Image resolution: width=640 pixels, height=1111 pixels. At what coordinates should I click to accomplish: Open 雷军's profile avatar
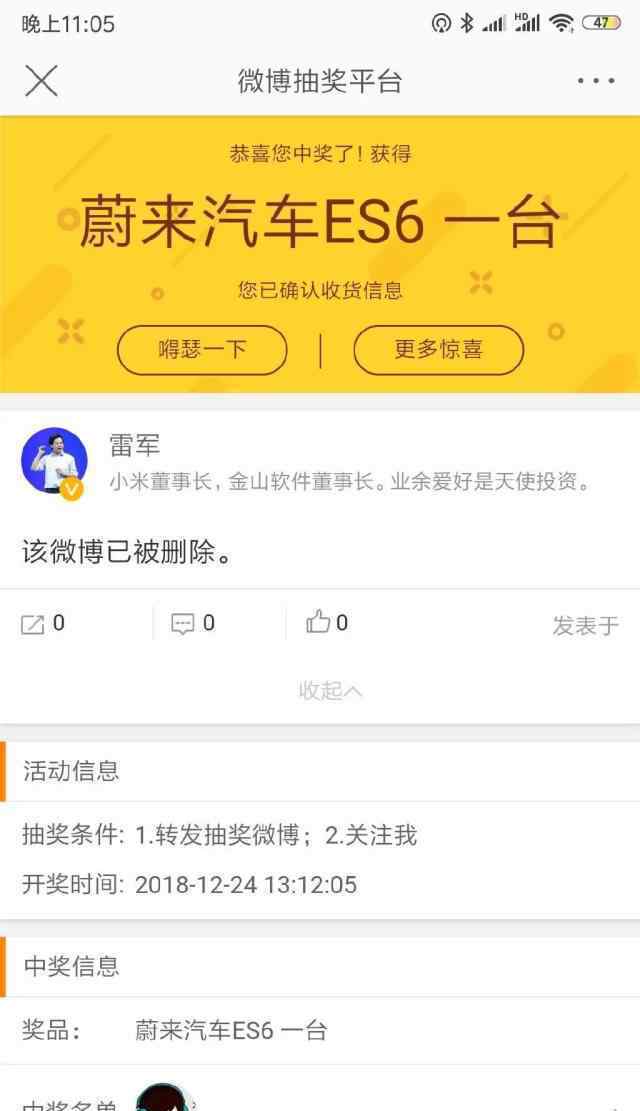[54, 463]
